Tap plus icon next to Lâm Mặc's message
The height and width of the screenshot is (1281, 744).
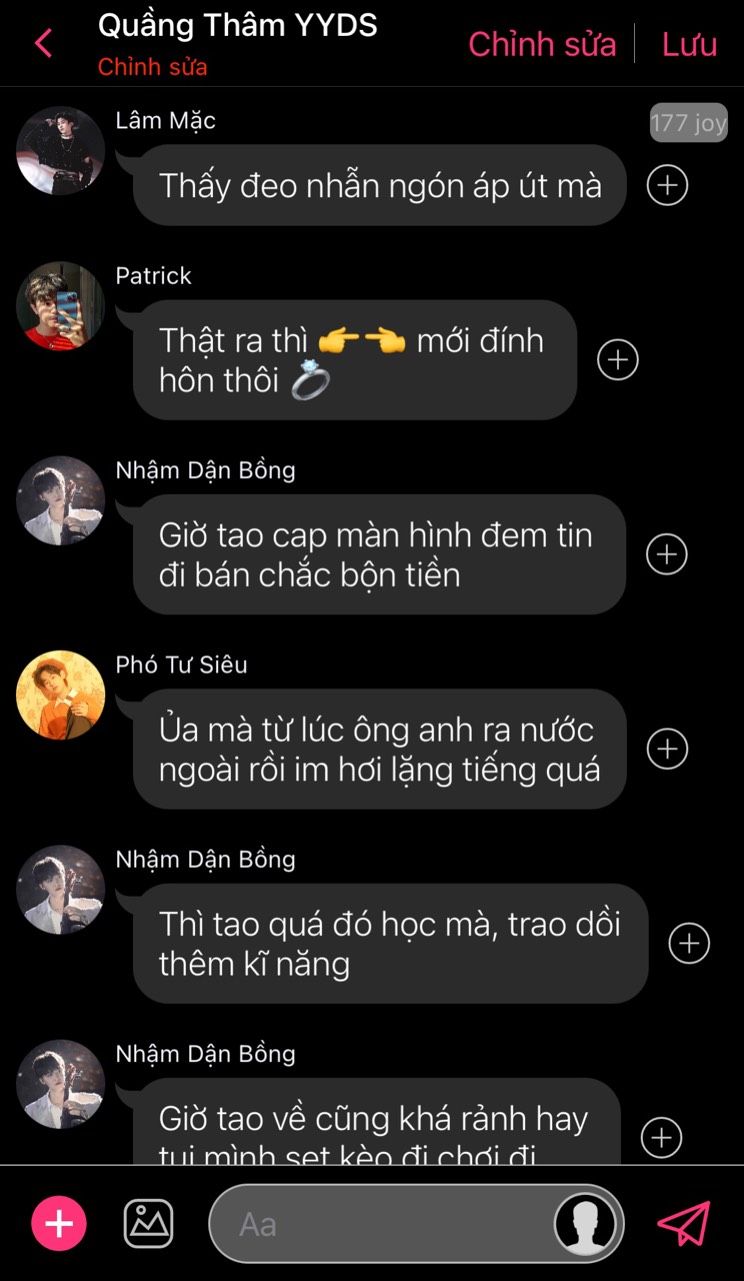pos(667,185)
